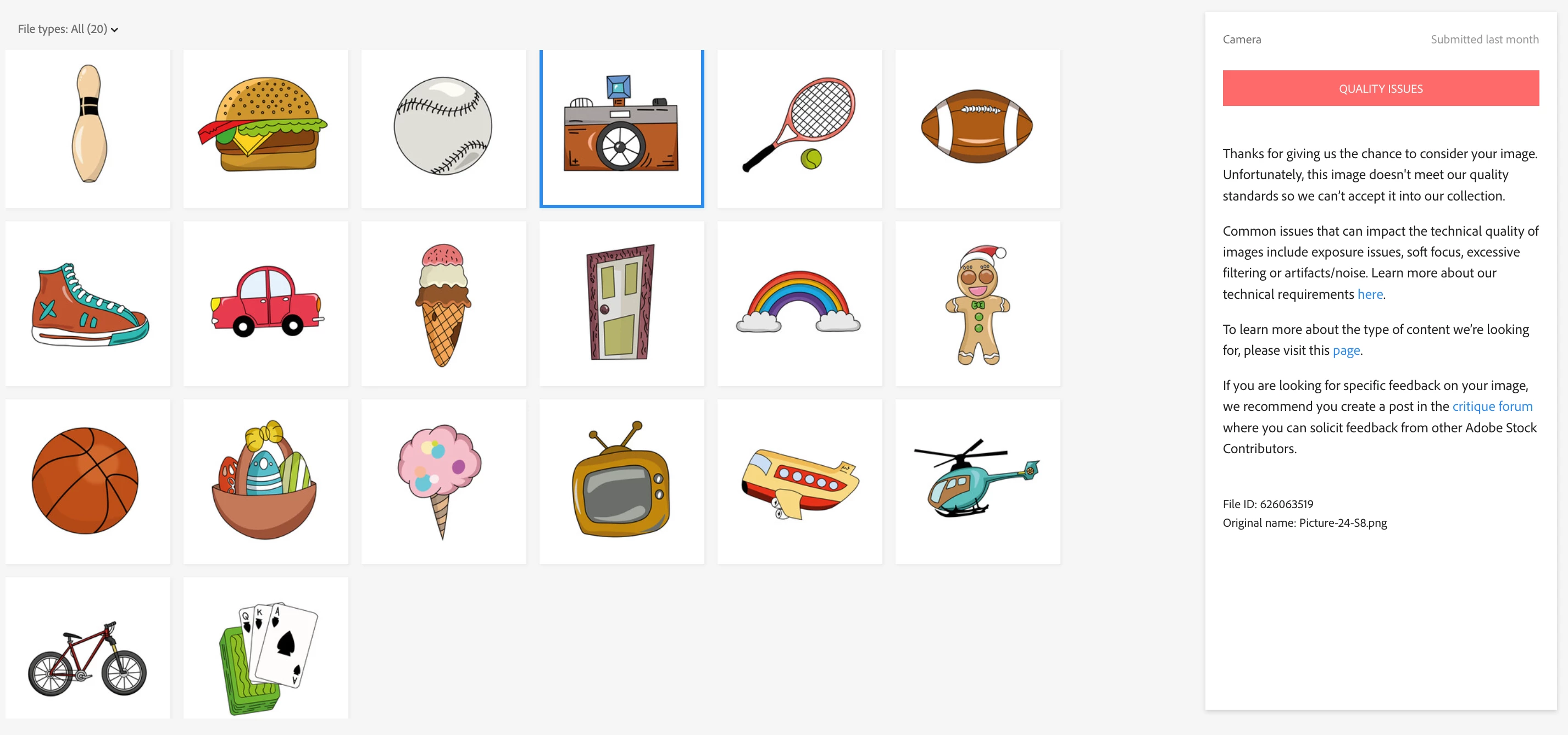Open the playing cards thumbnail

[265, 648]
